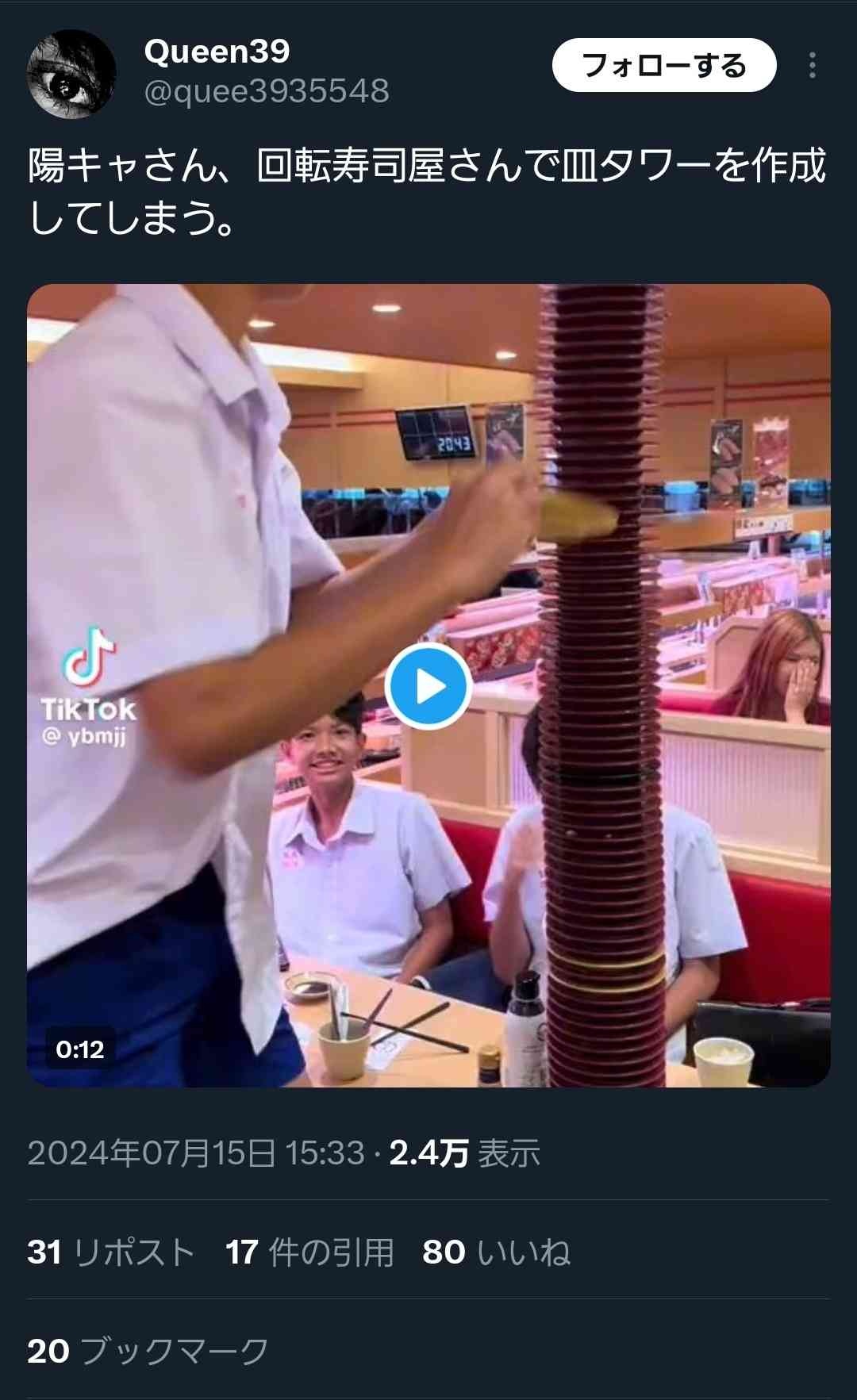Open the @quee3935548 profile name link
This screenshot has height=1400, width=857.
coord(266,91)
